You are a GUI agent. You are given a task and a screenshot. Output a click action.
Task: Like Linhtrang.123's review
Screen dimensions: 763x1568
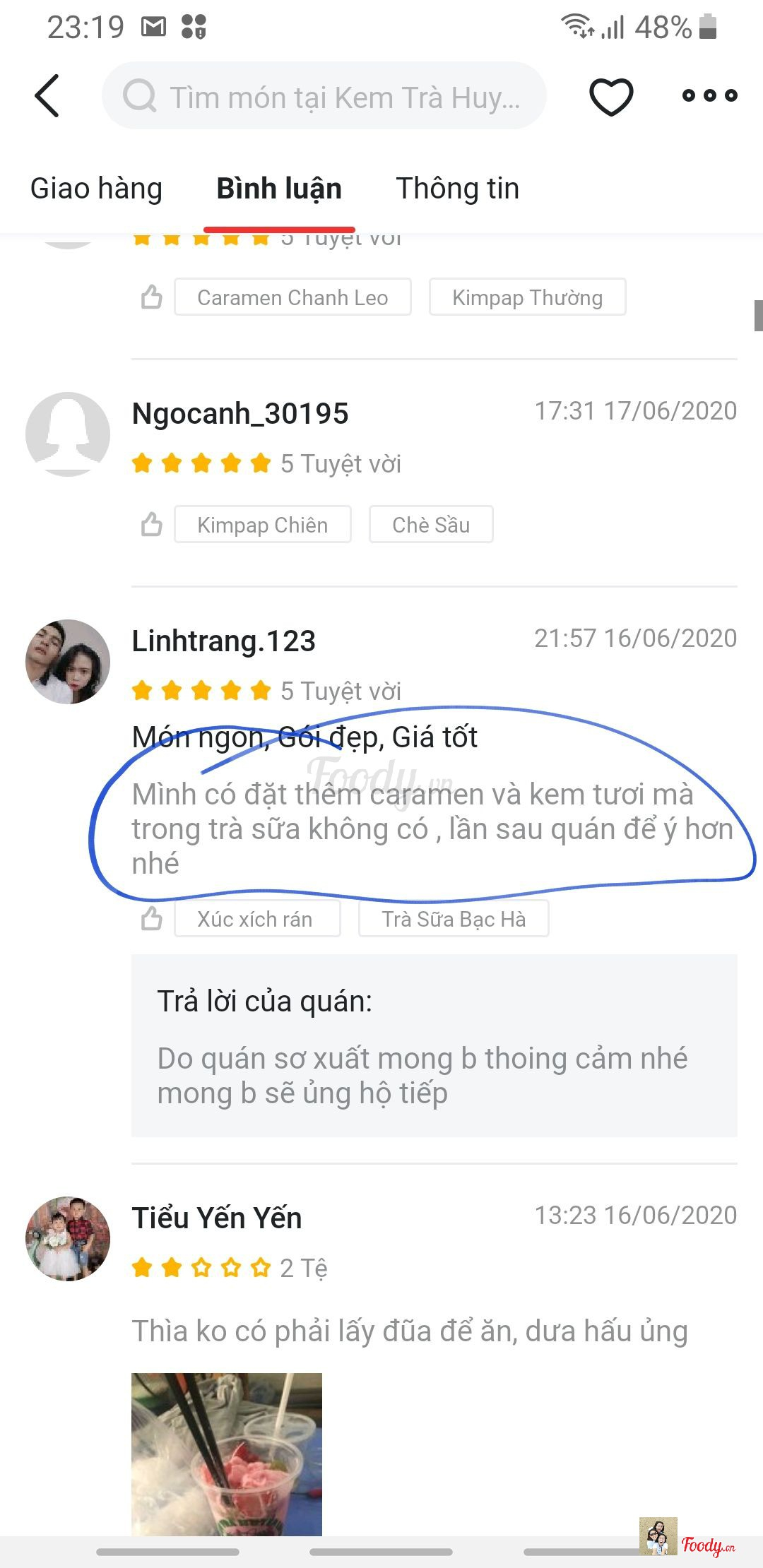(x=151, y=919)
